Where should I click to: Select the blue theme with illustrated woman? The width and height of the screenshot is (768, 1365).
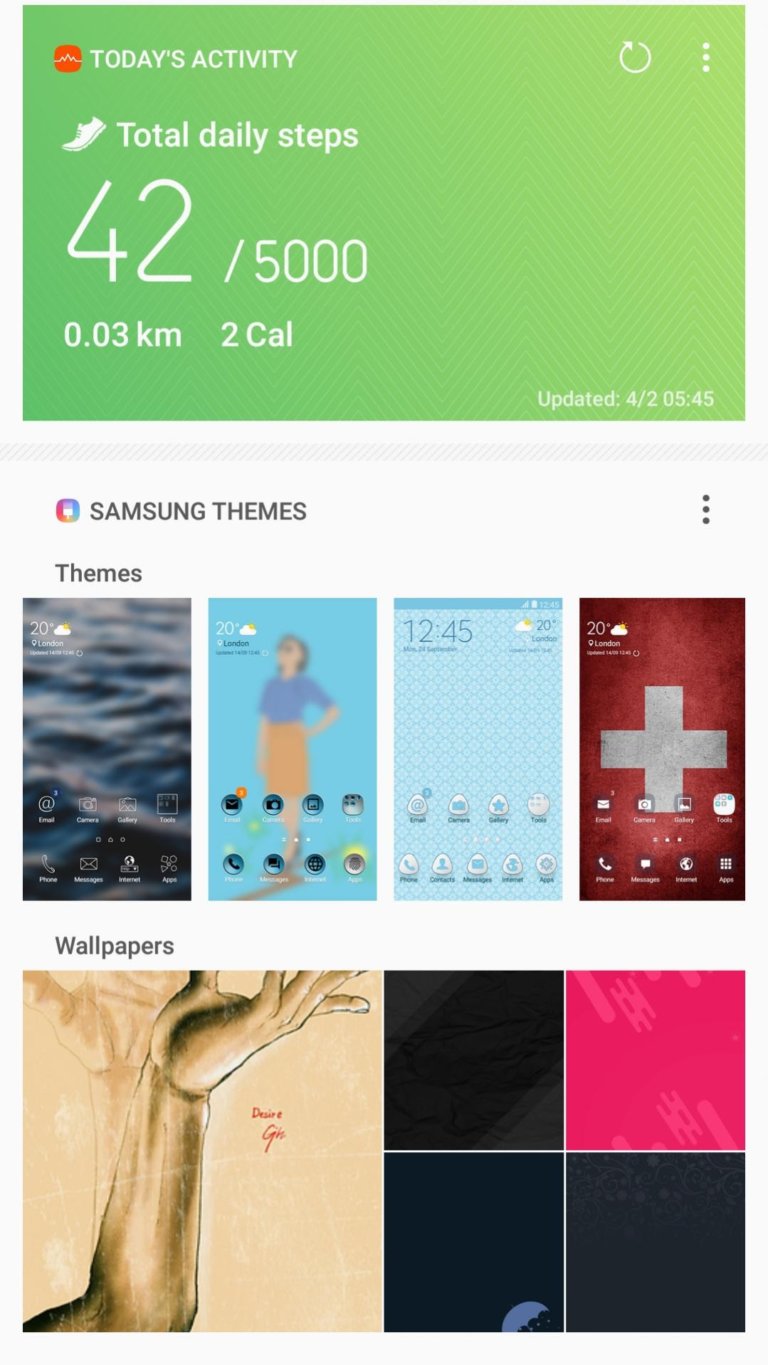pyautogui.click(x=292, y=749)
